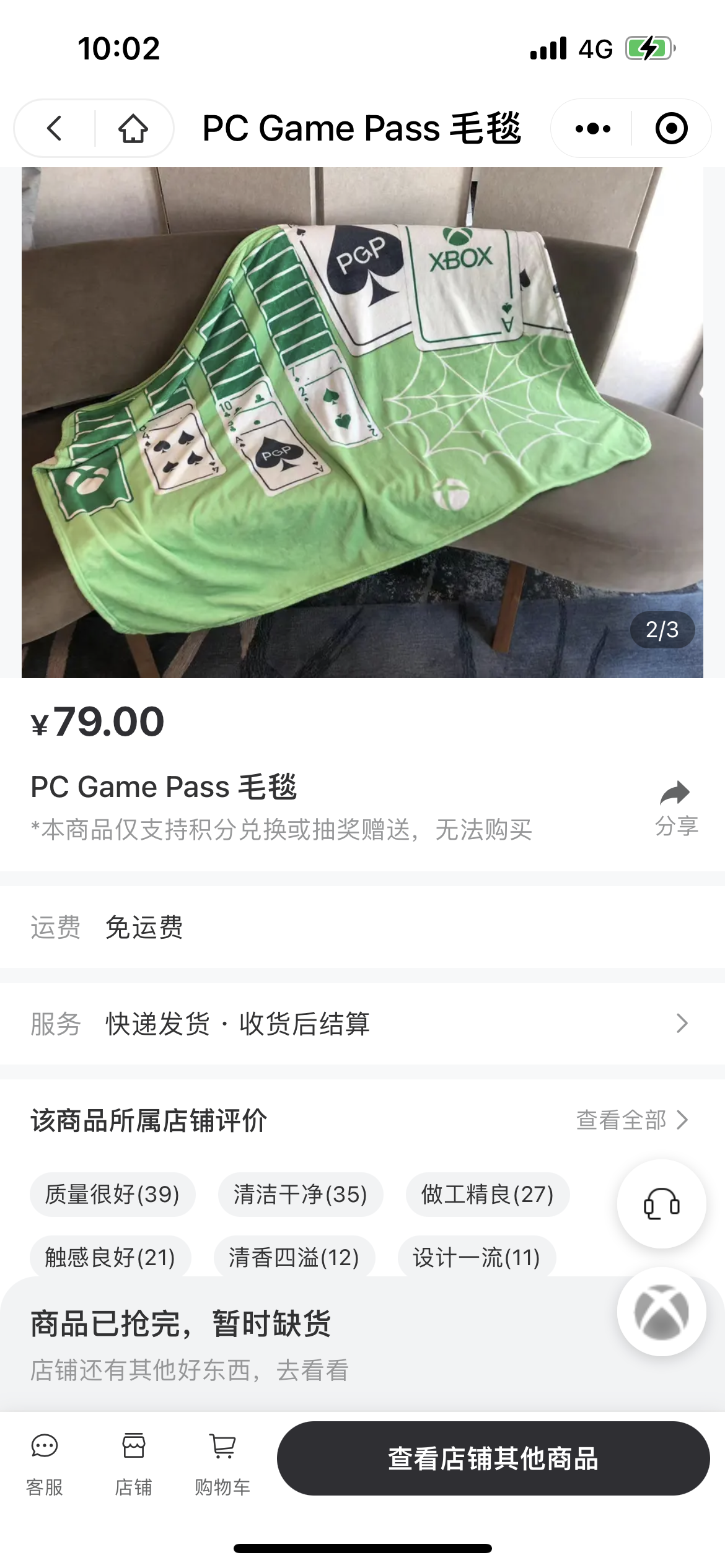
Task: Tap the floating headset support button
Action: point(662,1204)
